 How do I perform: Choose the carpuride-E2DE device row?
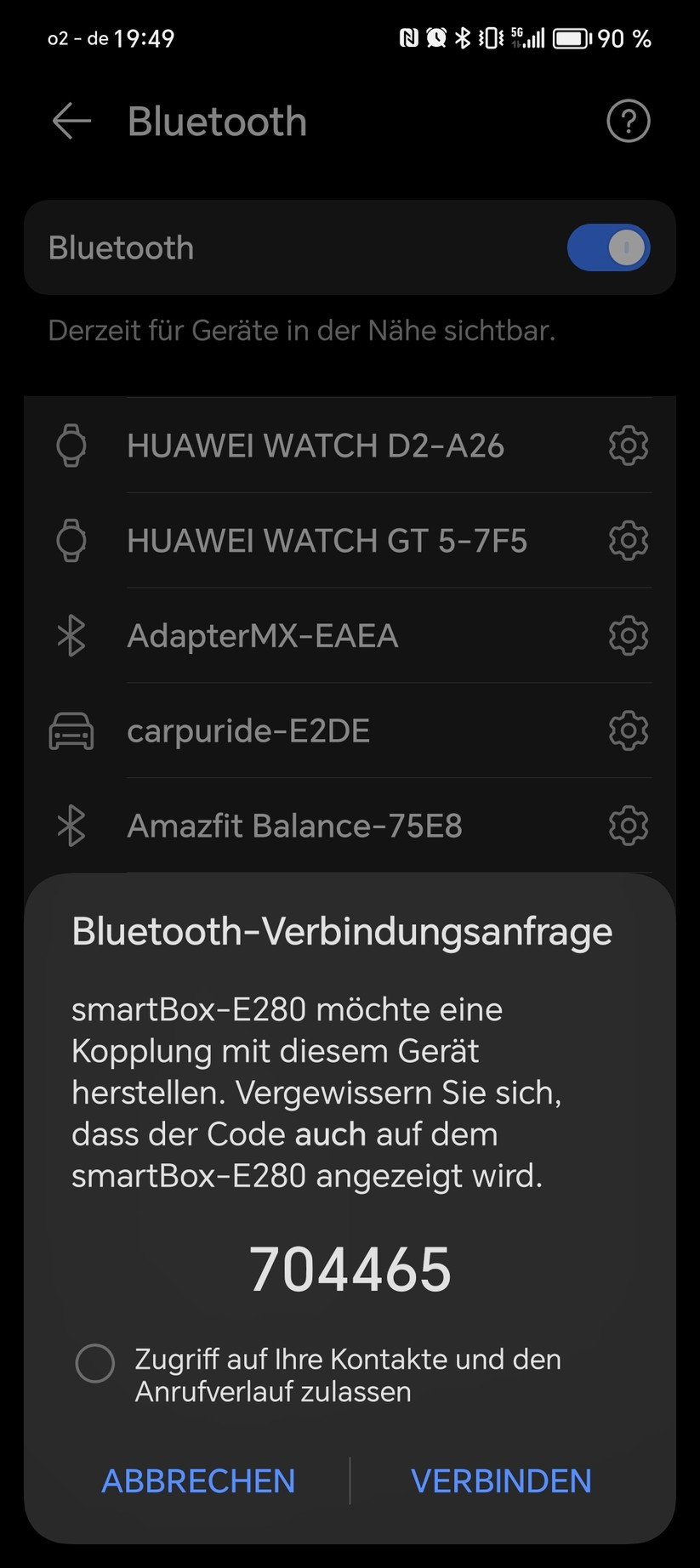(248, 731)
